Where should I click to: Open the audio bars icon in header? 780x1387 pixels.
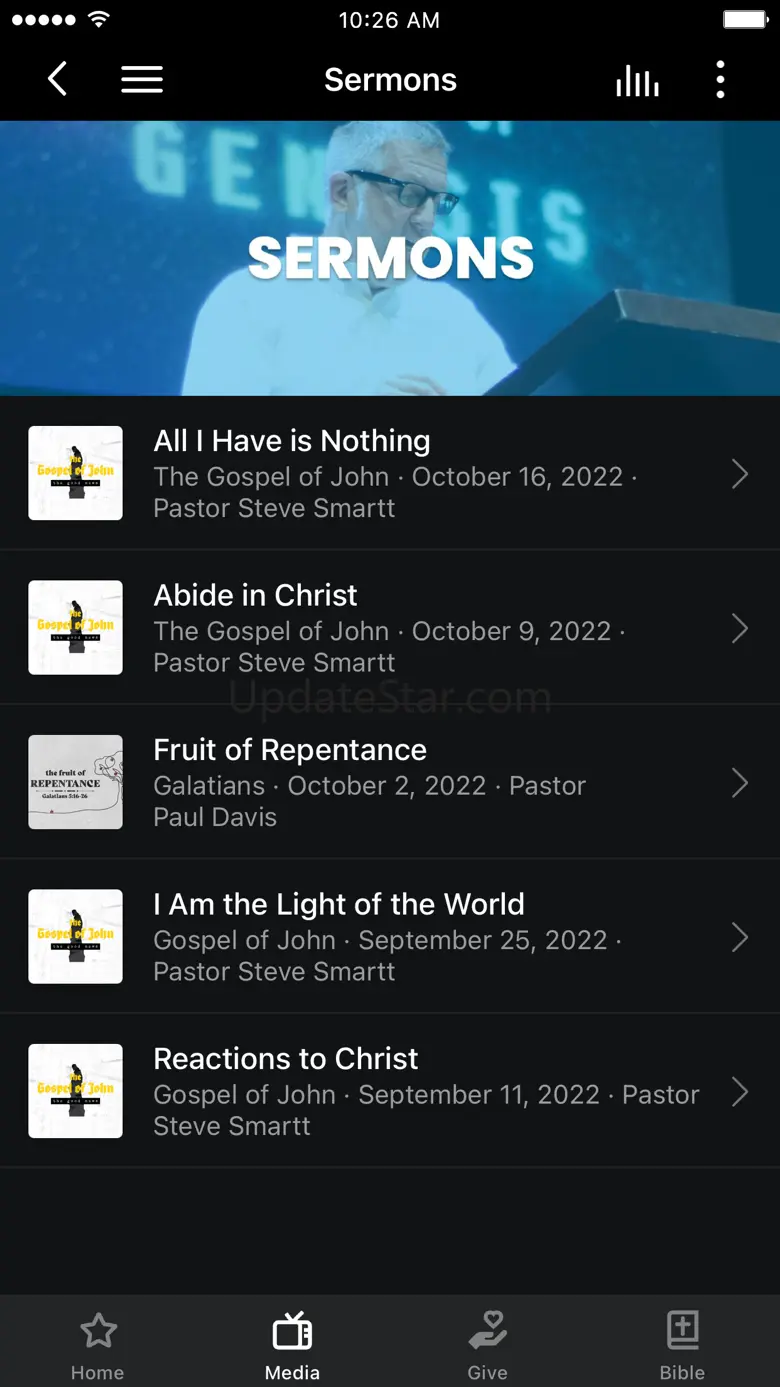point(637,80)
